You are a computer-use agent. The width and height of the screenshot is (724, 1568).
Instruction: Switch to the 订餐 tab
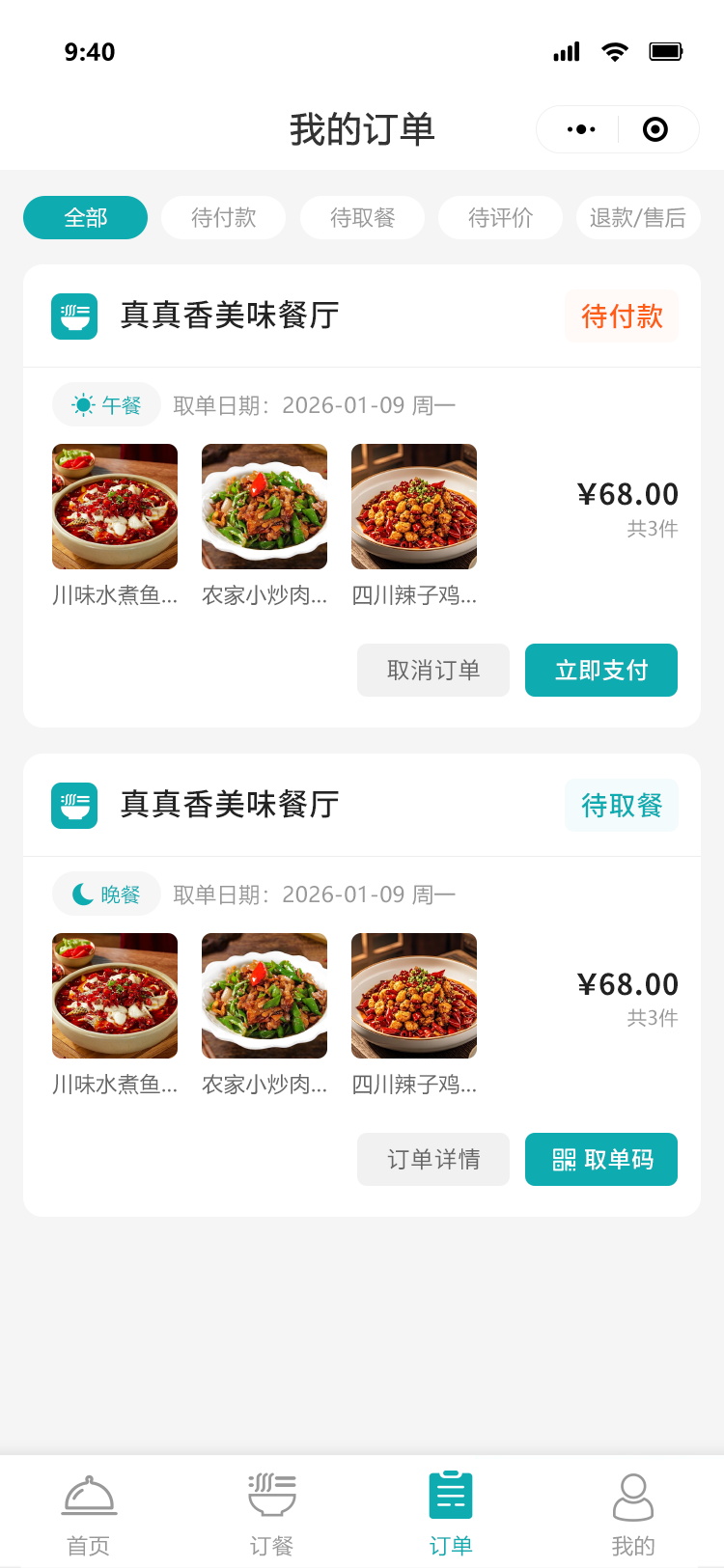tap(271, 1513)
